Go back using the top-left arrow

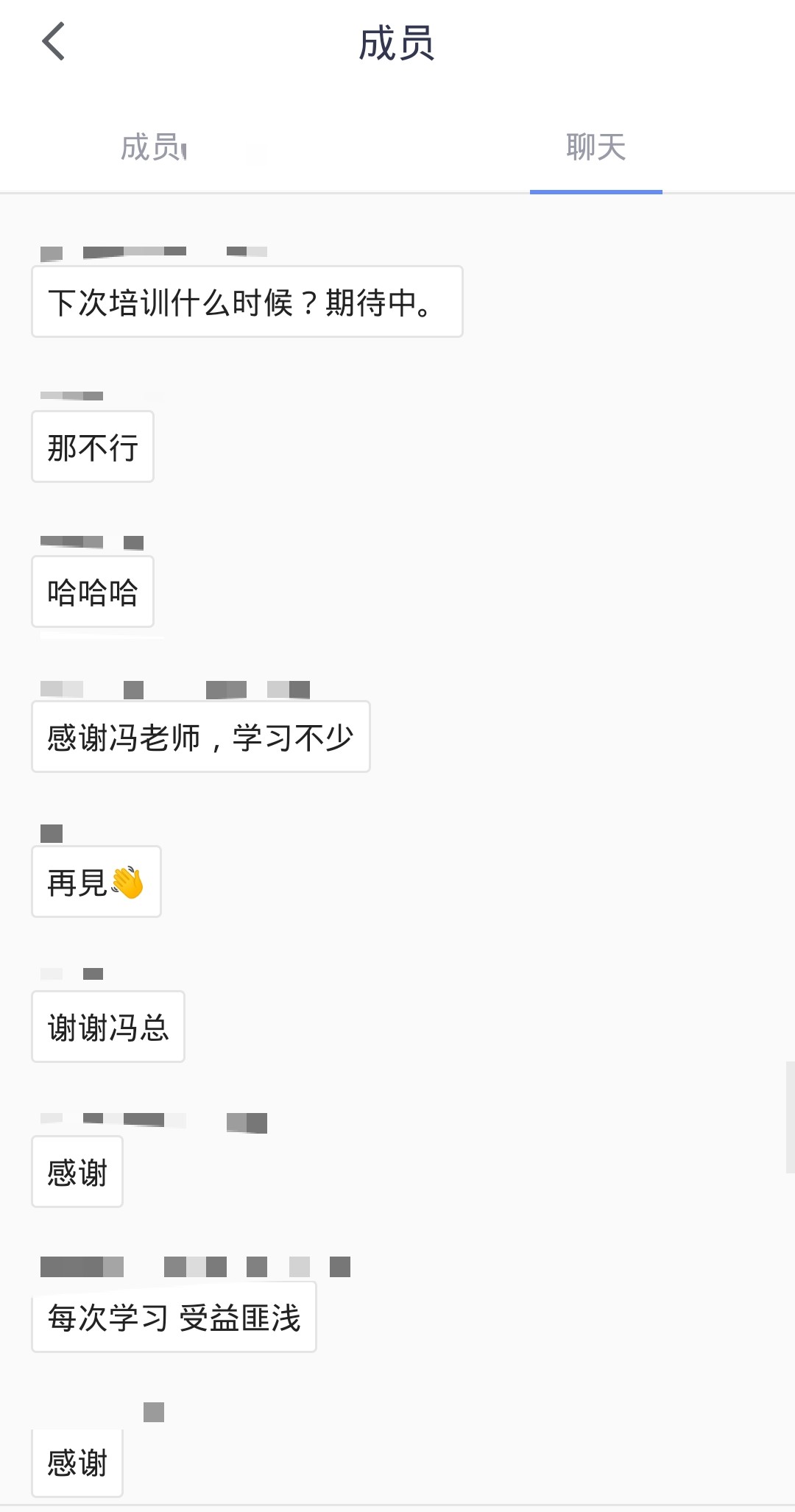pos(54,41)
